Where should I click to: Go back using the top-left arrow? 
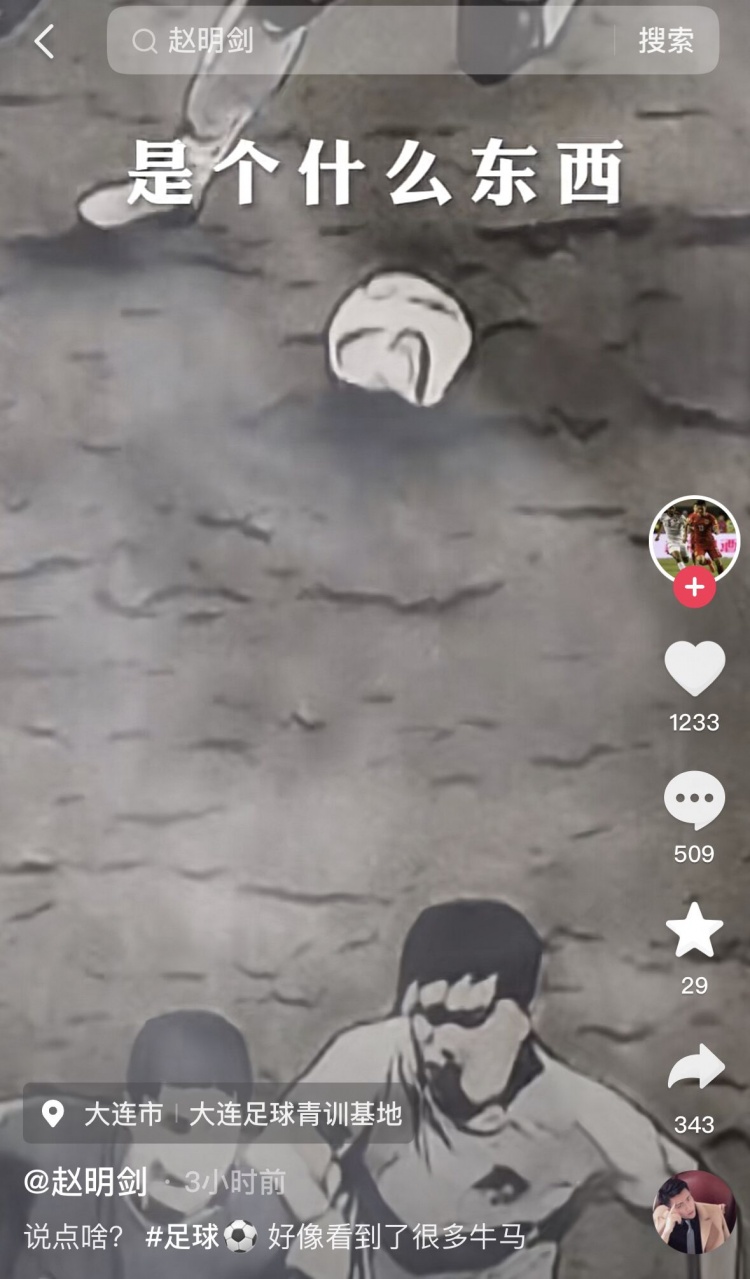click(44, 41)
